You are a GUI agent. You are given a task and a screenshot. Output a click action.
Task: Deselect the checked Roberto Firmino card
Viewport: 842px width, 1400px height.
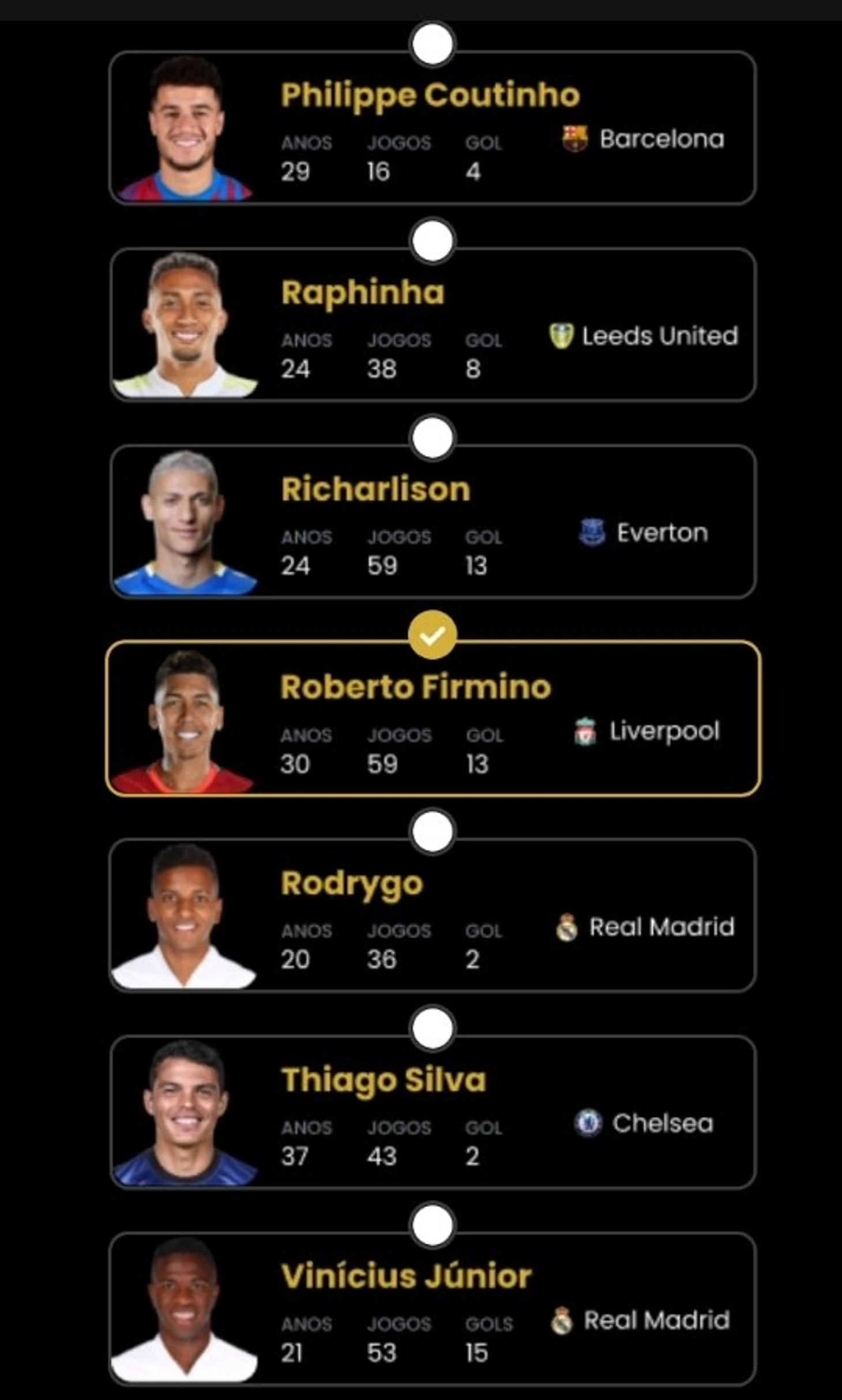pyautogui.click(x=433, y=719)
